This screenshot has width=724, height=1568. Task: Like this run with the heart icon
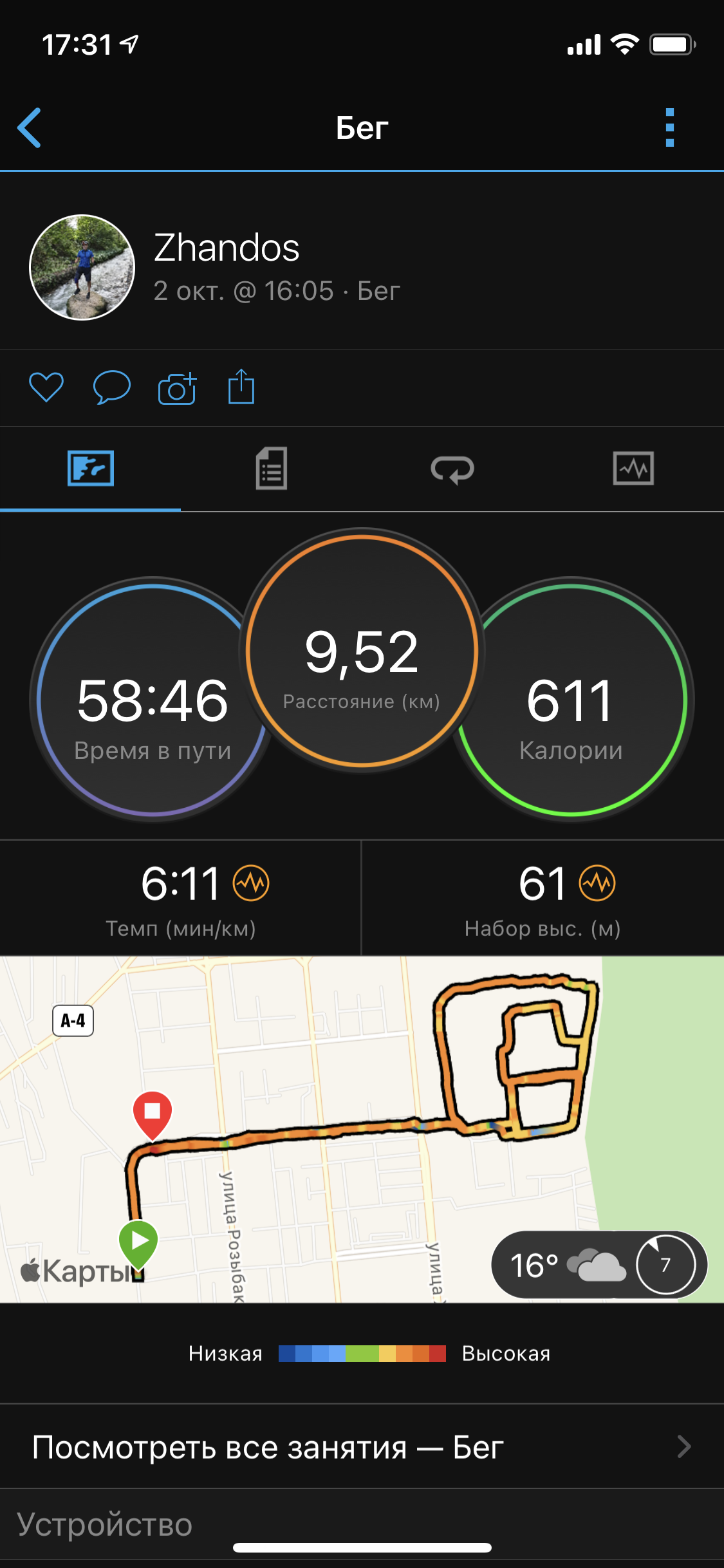point(46,387)
